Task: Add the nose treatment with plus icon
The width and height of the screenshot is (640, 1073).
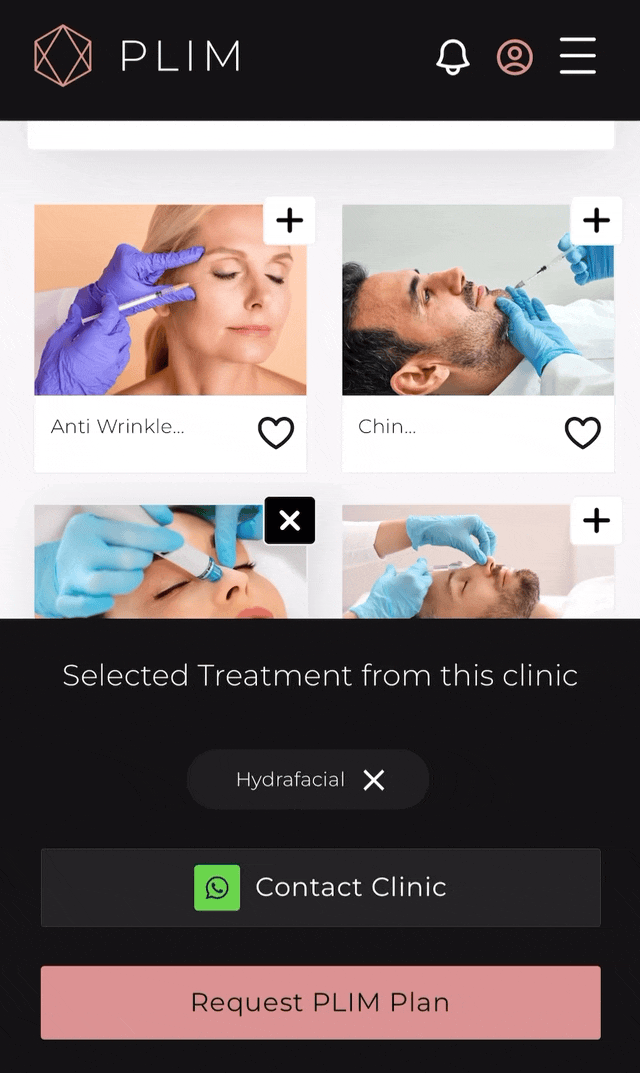Action: pyautogui.click(x=596, y=520)
